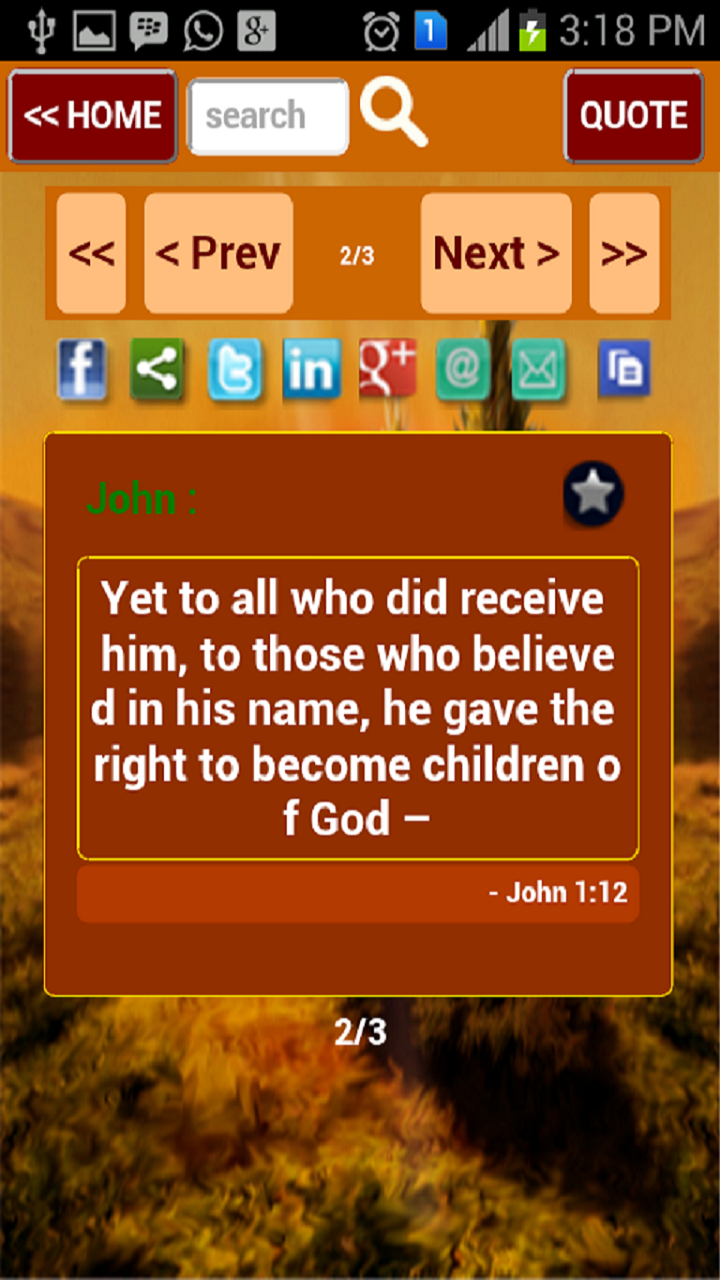Tweet this verse via the Twitter icon

tap(234, 369)
